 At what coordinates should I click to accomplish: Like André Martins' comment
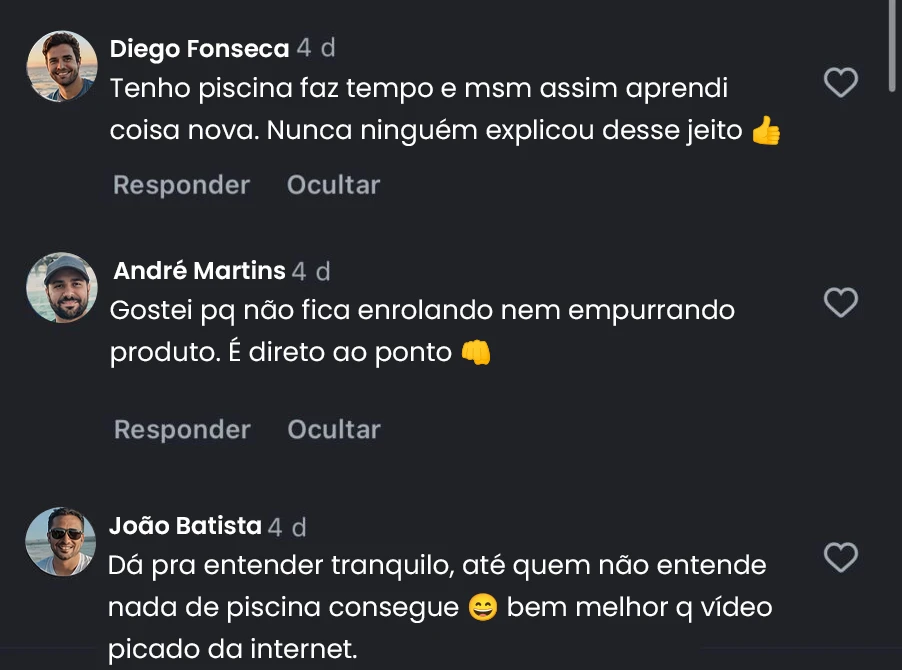point(840,302)
